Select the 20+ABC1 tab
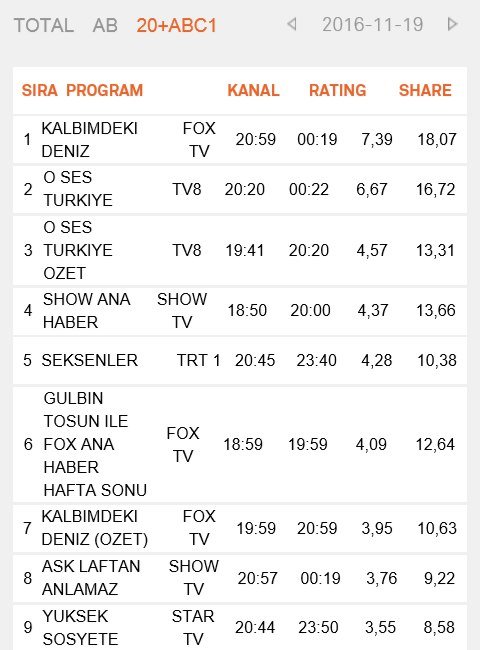This screenshot has width=480, height=650. coord(177,25)
